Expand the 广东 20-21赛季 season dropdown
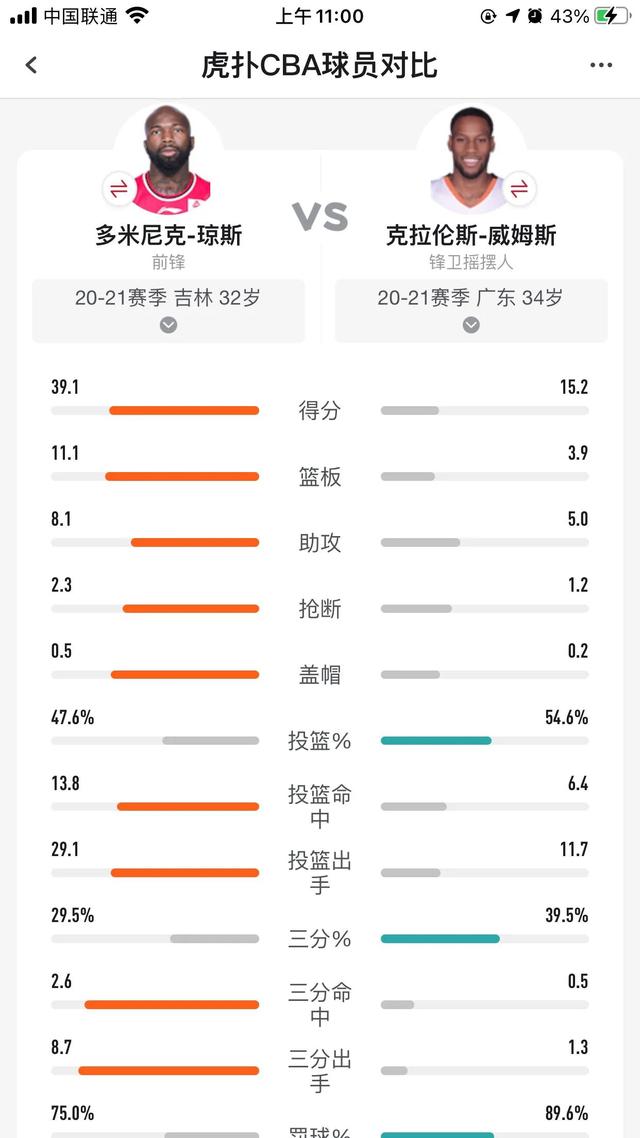This screenshot has height=1138, width=640. pos(471,324)
